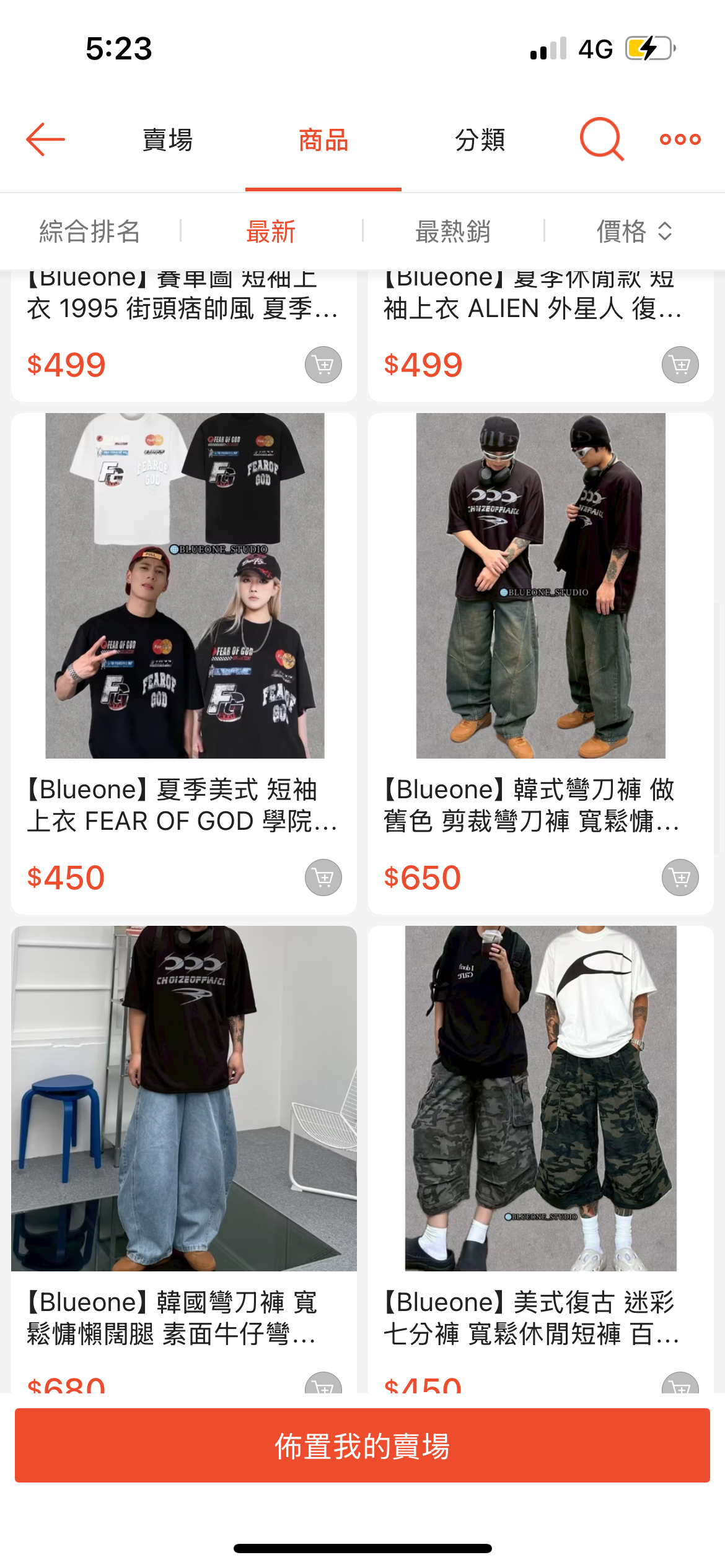
Task: Open the 美式復古 迷彩七分褲 product
Action: point(540,1098)
